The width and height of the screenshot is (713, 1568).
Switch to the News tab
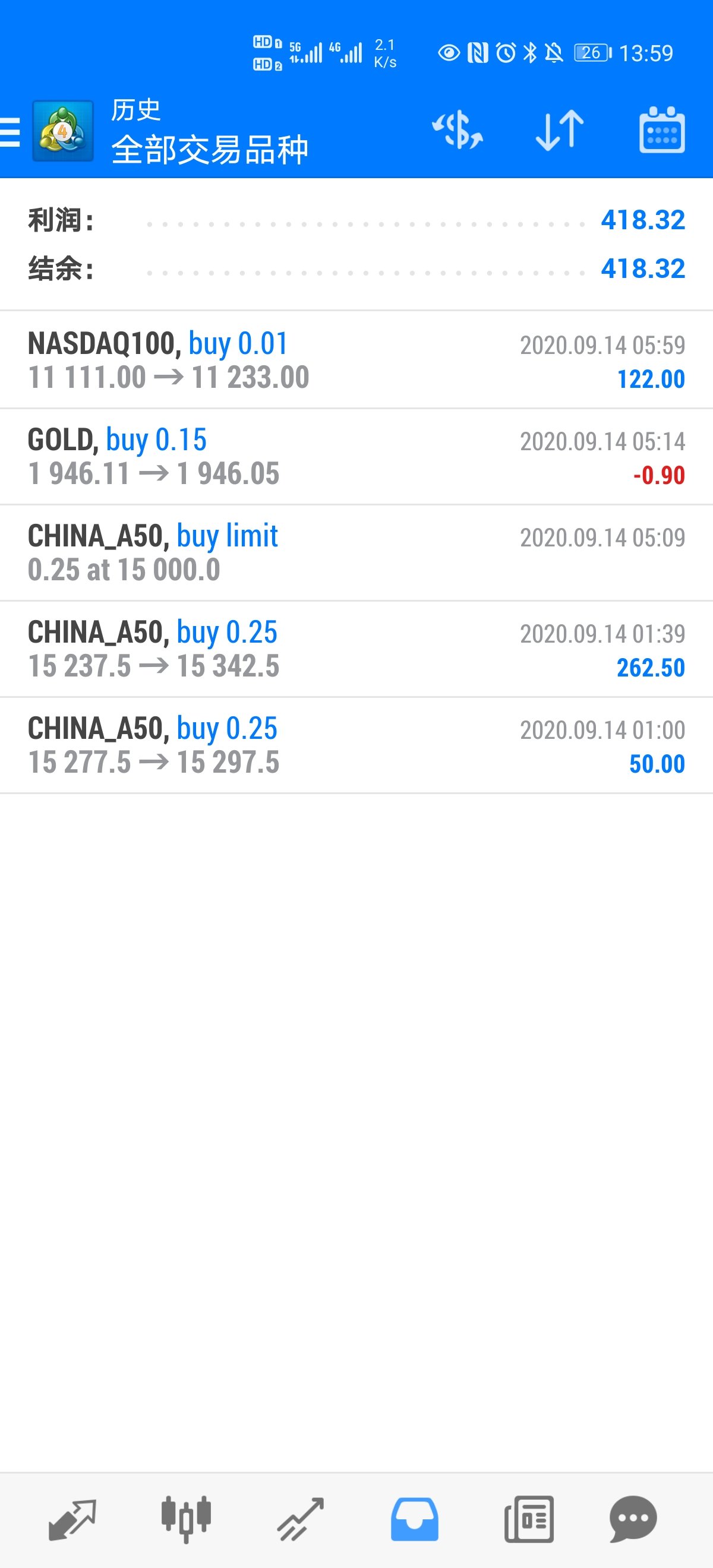pyautogui.click(x=529, y=1519)
